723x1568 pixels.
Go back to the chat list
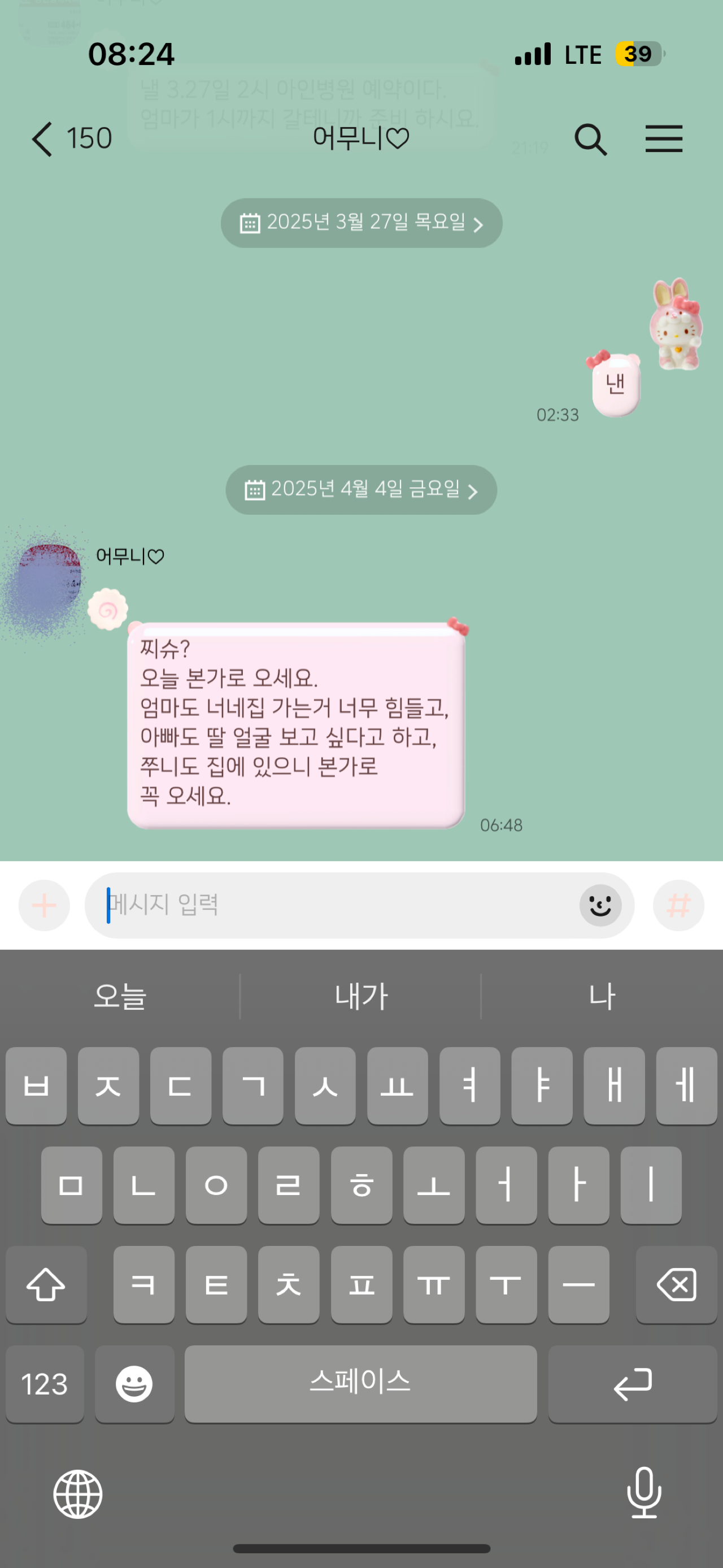coord(42,139)
